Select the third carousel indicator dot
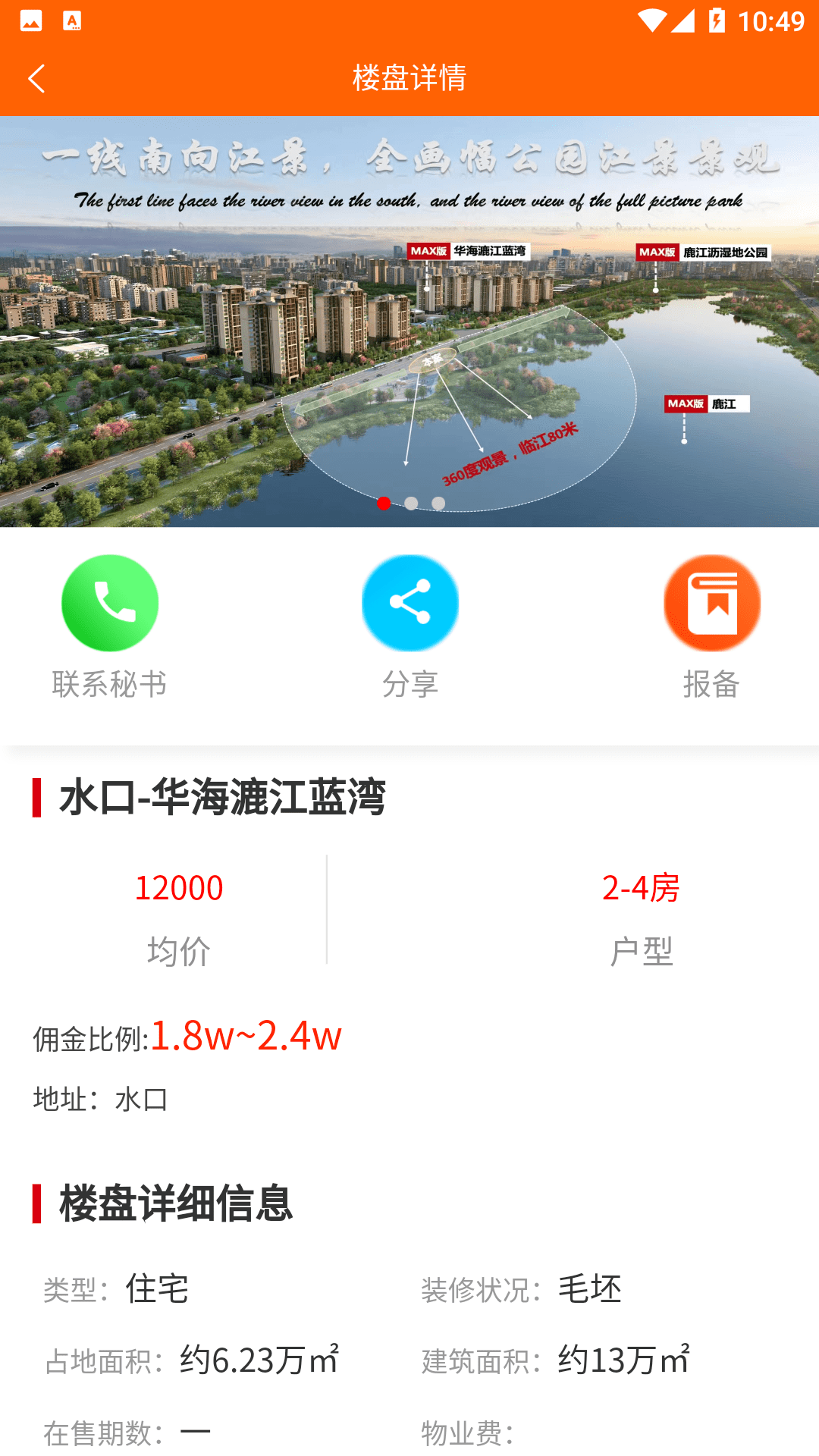 coord(438,502)
